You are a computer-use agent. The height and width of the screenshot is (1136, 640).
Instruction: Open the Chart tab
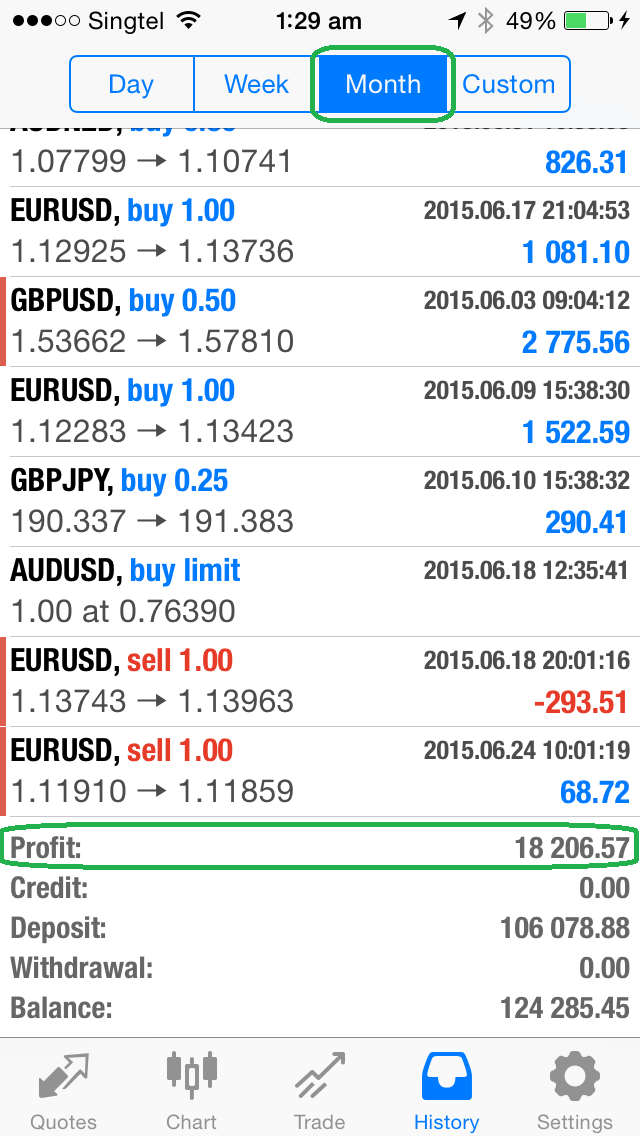click(191, 1089)
